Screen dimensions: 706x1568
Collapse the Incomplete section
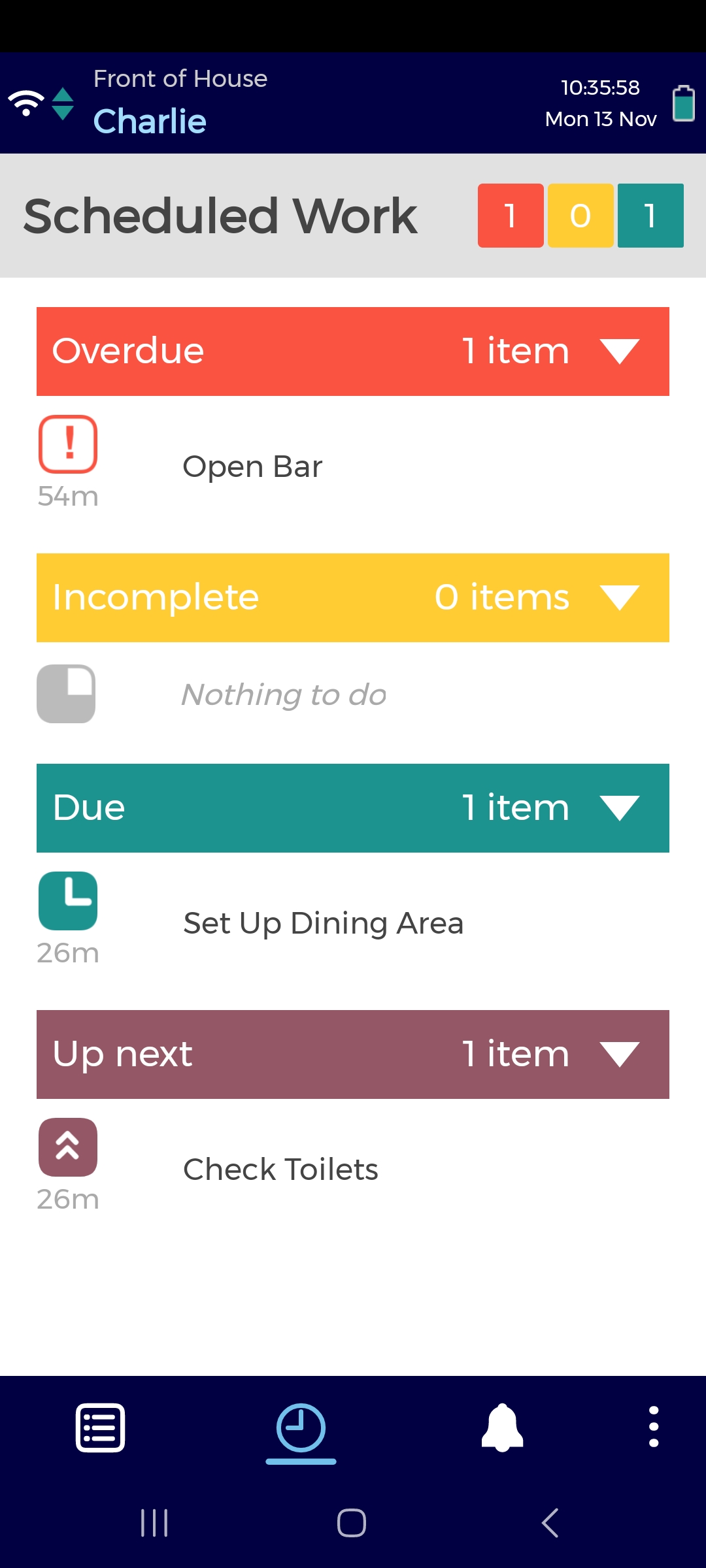pyautogui.click(x=618, y=596)
